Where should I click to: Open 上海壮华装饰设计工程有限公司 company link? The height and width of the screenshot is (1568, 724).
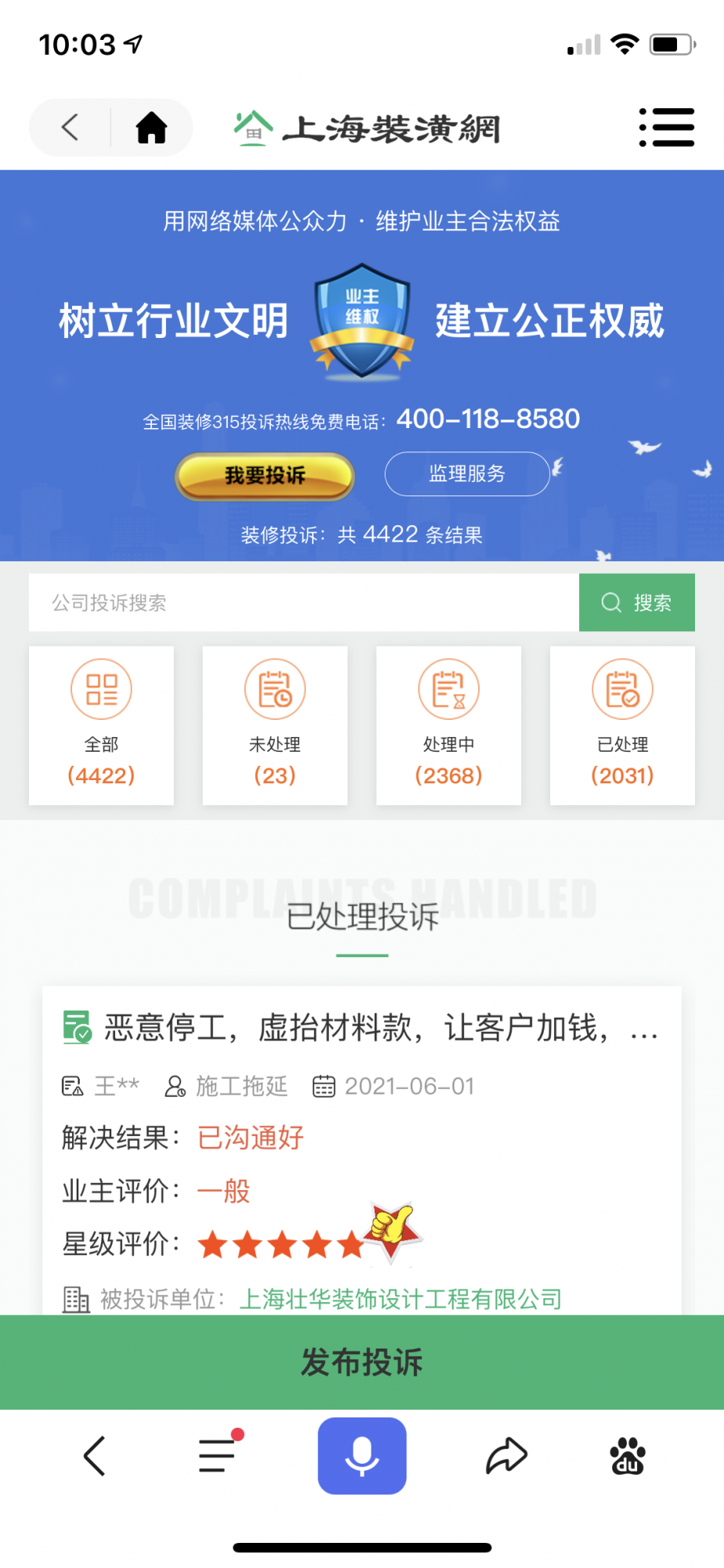(x=400, y=1299)
